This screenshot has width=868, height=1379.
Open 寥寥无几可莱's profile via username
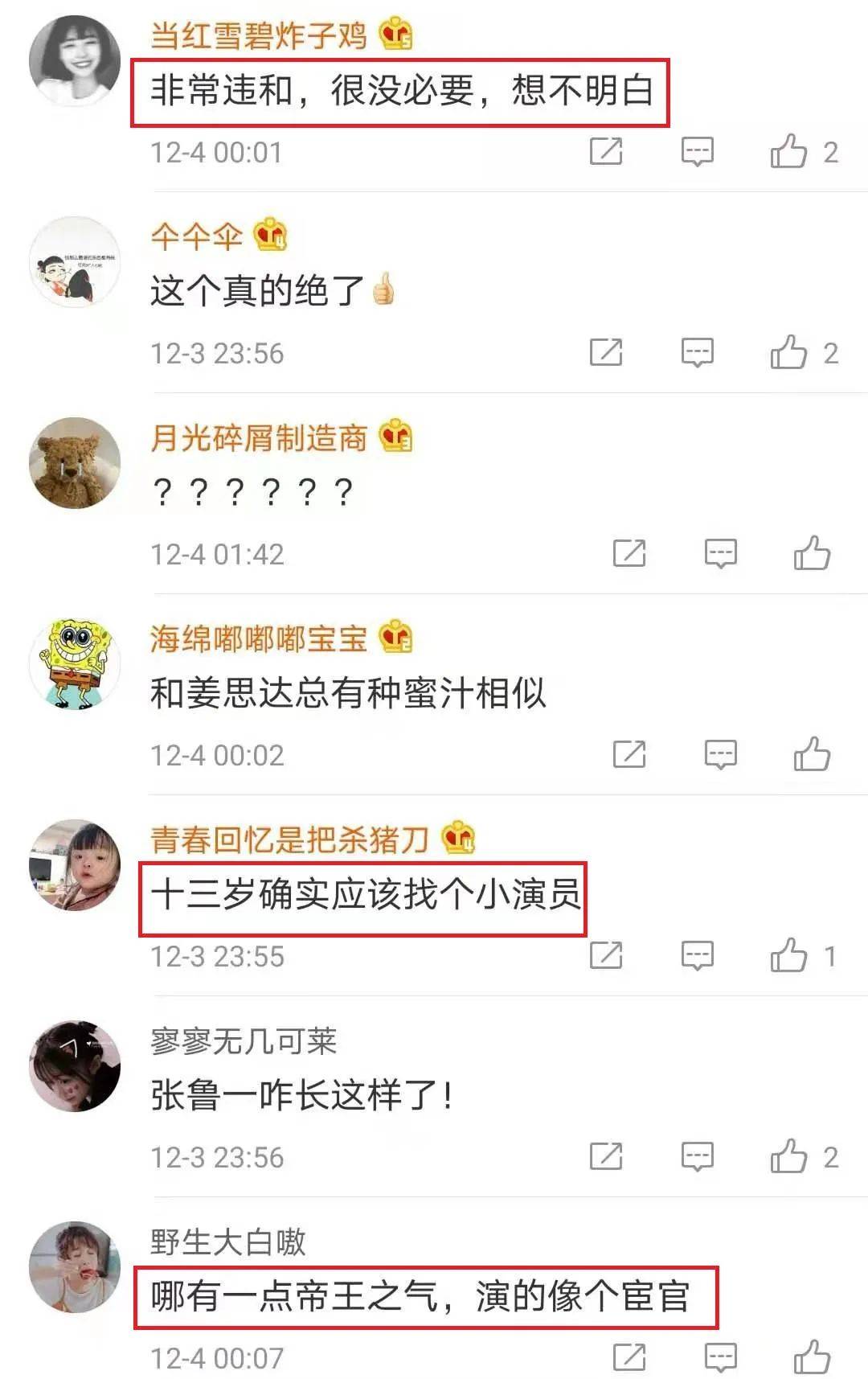point(244,1040)
